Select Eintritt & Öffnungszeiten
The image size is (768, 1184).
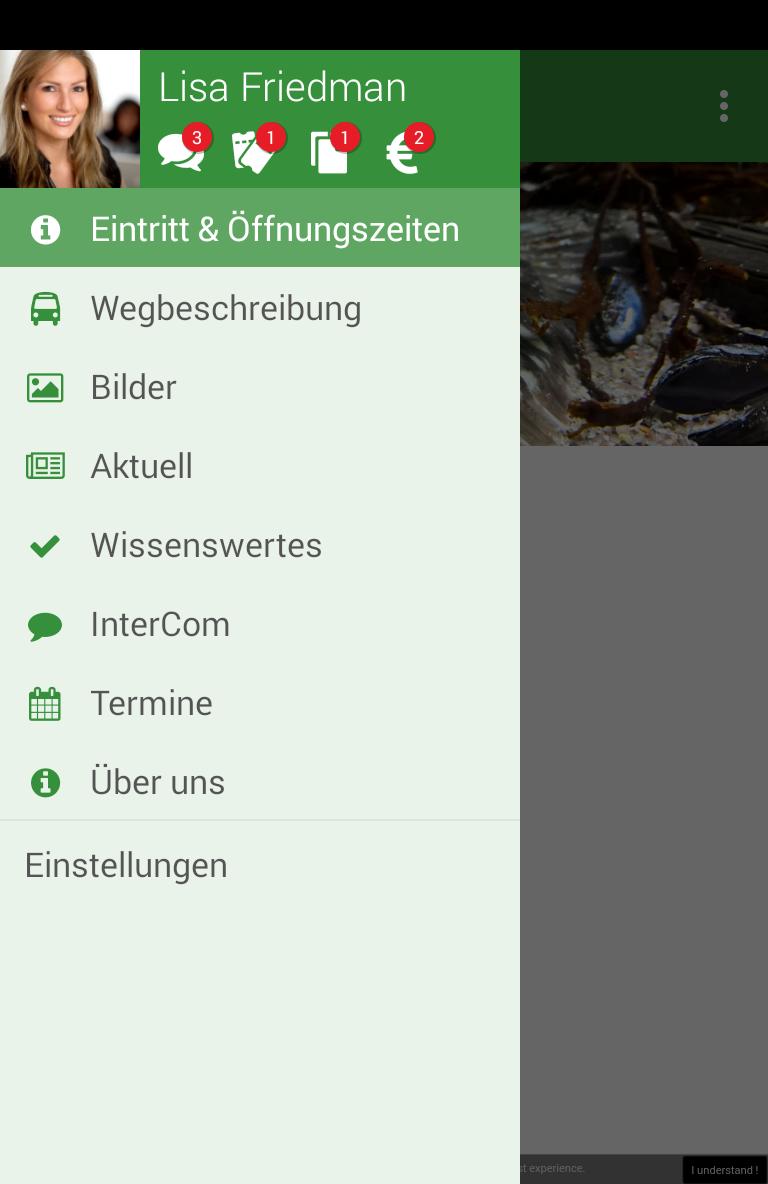coord(260,229)
